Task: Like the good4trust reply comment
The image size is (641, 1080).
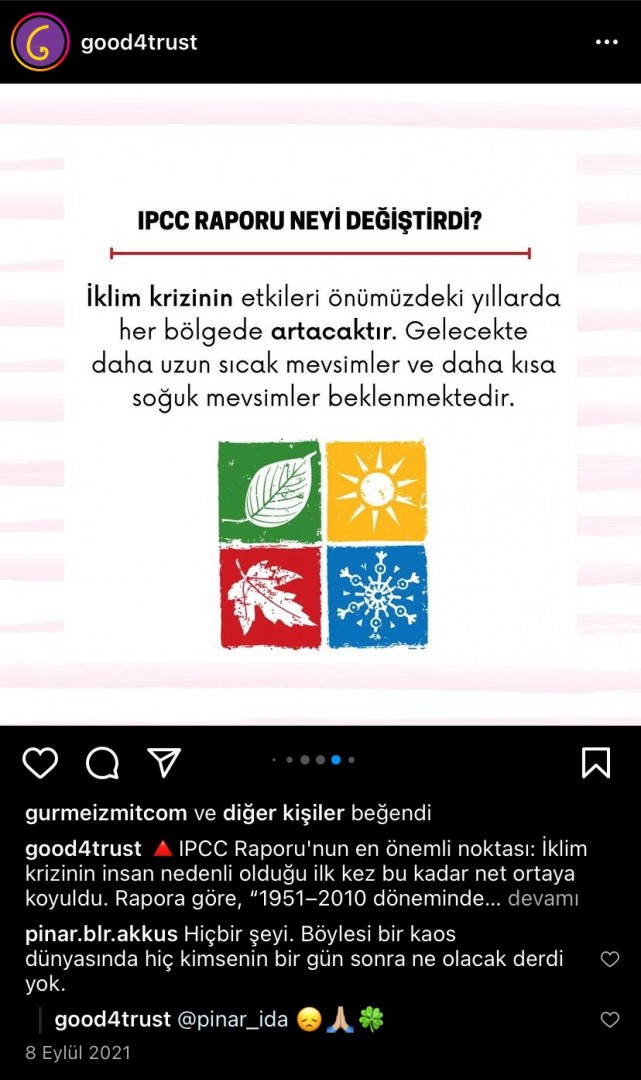Action: (609, 1019)
